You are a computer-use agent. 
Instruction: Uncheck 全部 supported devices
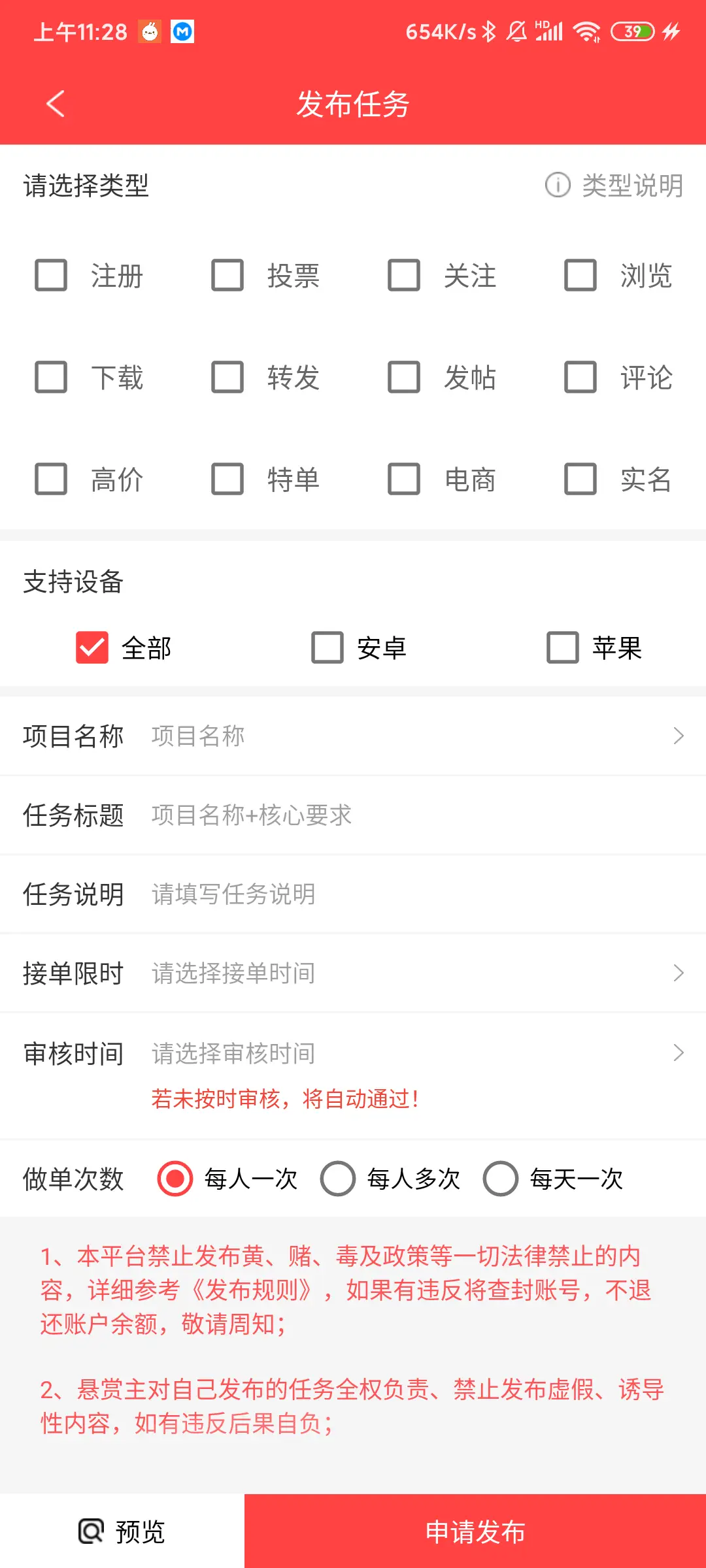click(x=92, y=647)
